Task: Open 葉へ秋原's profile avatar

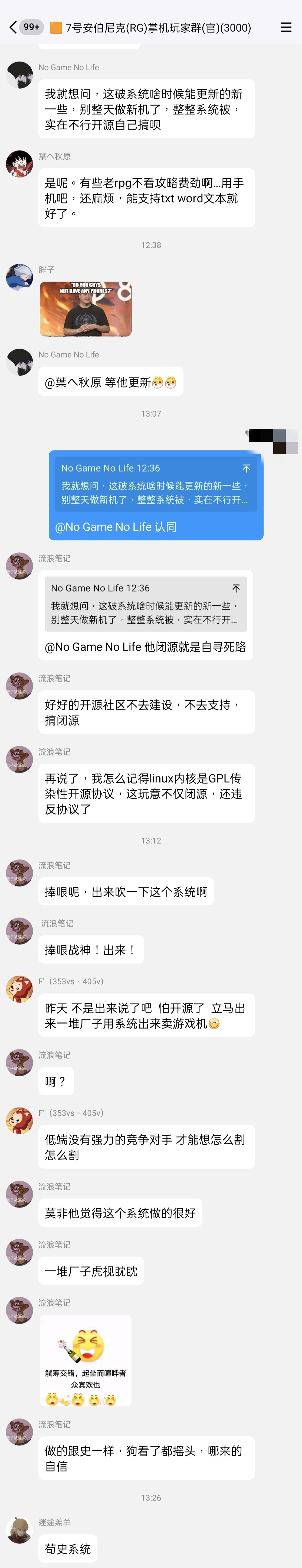Action: pos(19,164)
